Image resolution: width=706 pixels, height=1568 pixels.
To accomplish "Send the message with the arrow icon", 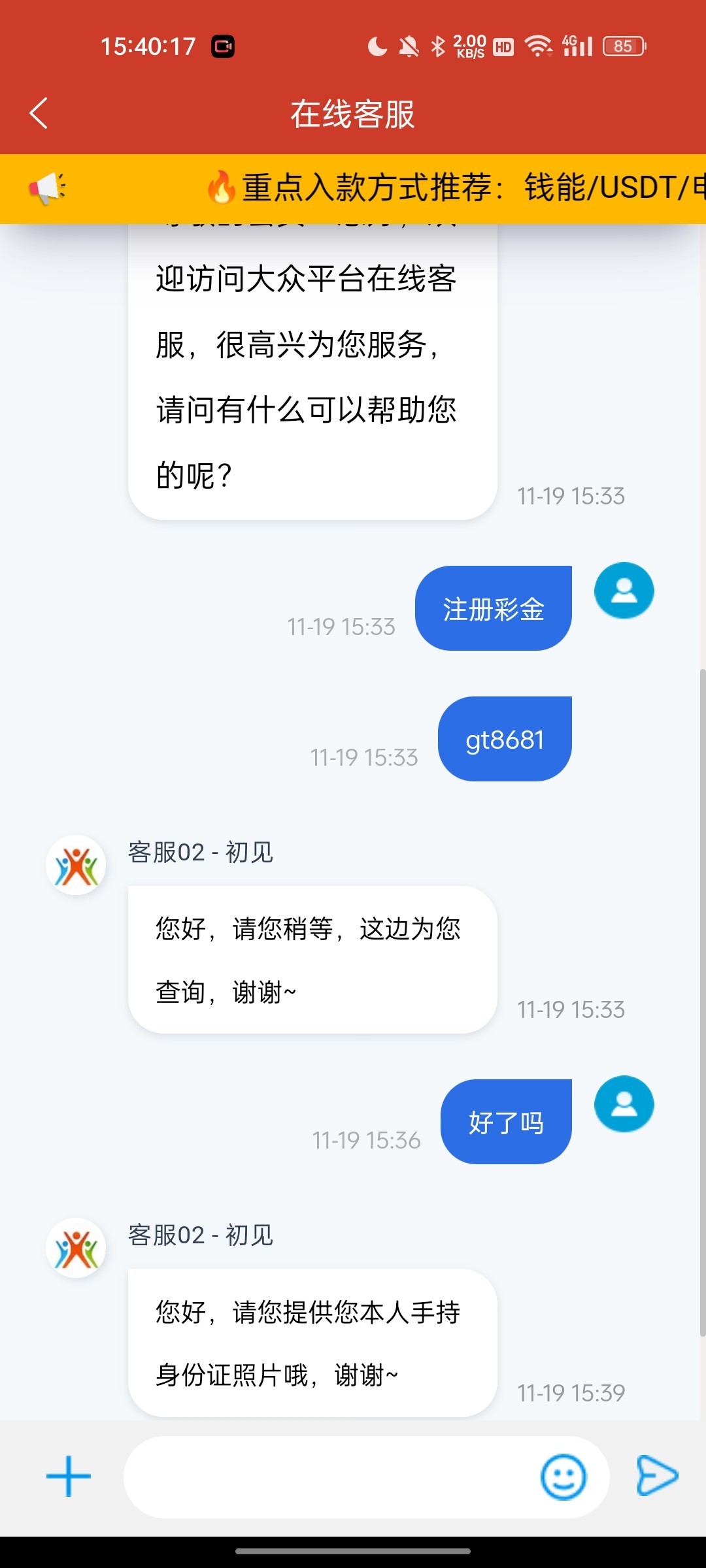I will [x=657, y=1475].
